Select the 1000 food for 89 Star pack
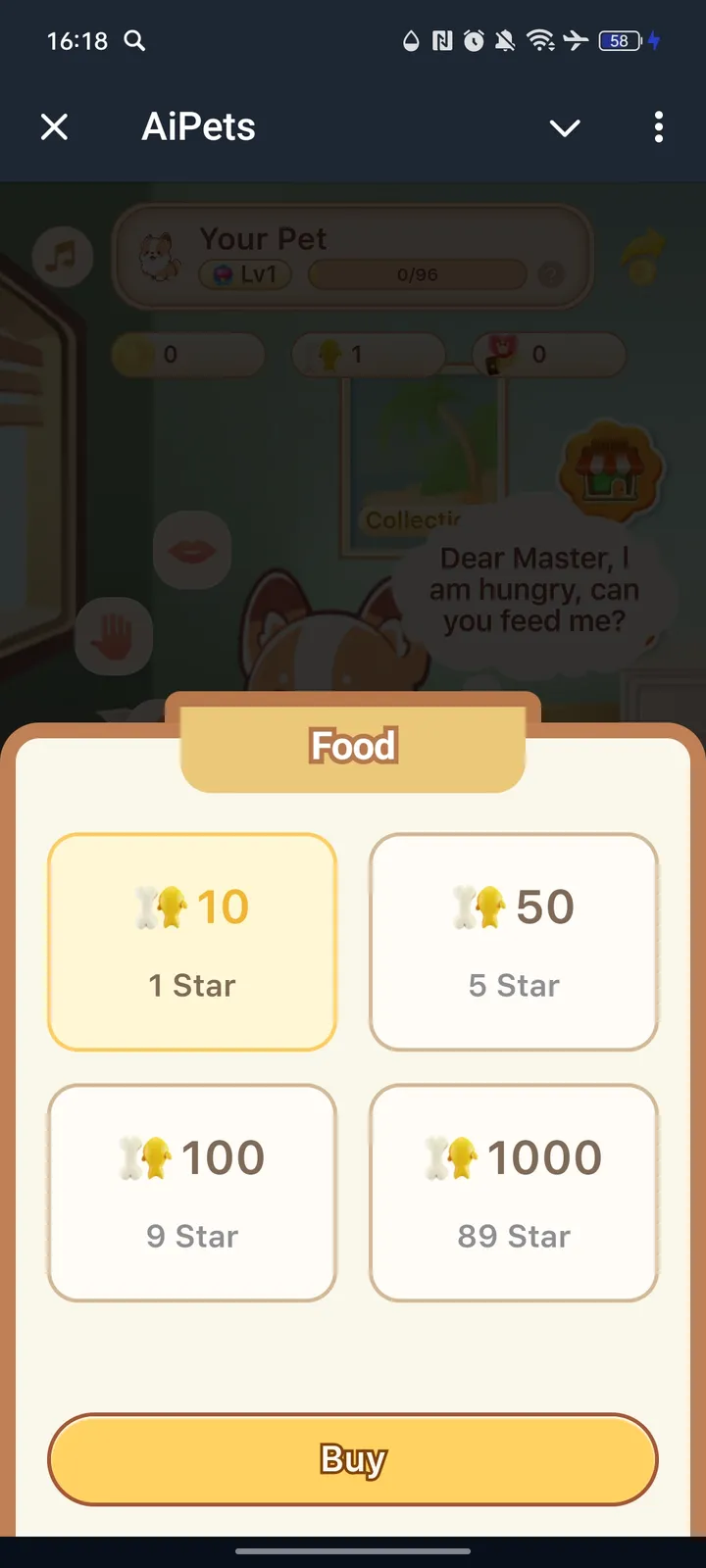 point(513,1193)
